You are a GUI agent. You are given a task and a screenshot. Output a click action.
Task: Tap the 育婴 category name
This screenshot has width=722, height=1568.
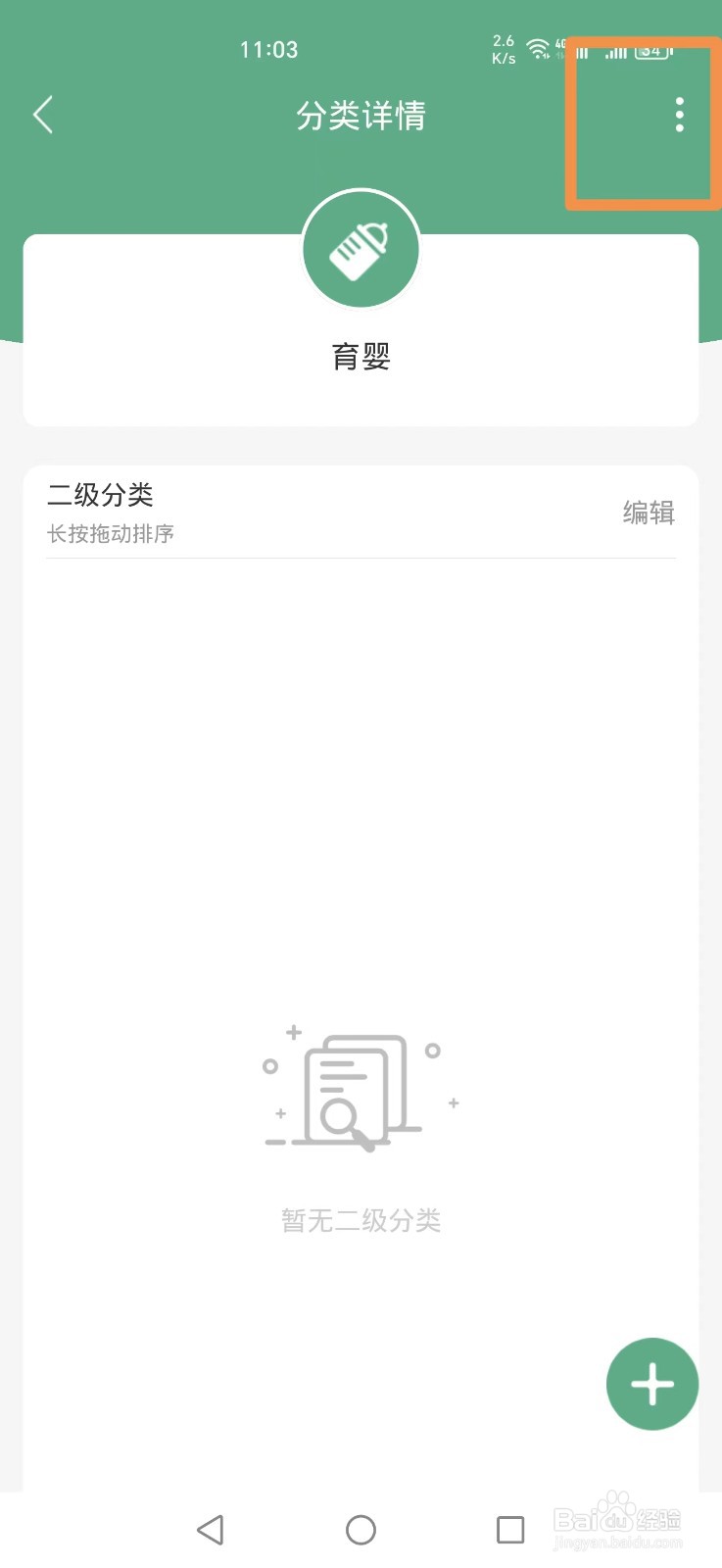pos(361,356)
